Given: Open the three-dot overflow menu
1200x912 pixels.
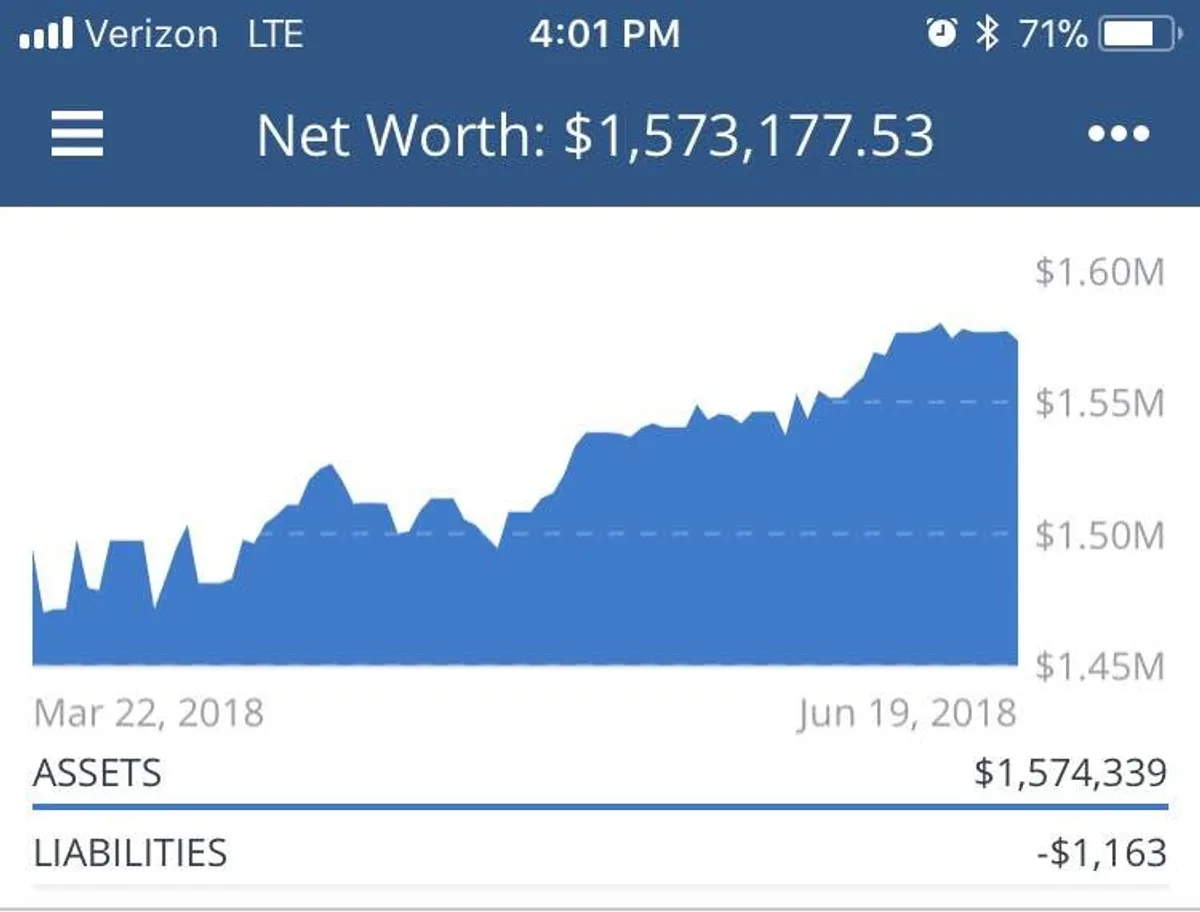Looking at the screenshot, I should click(1119, 134).
